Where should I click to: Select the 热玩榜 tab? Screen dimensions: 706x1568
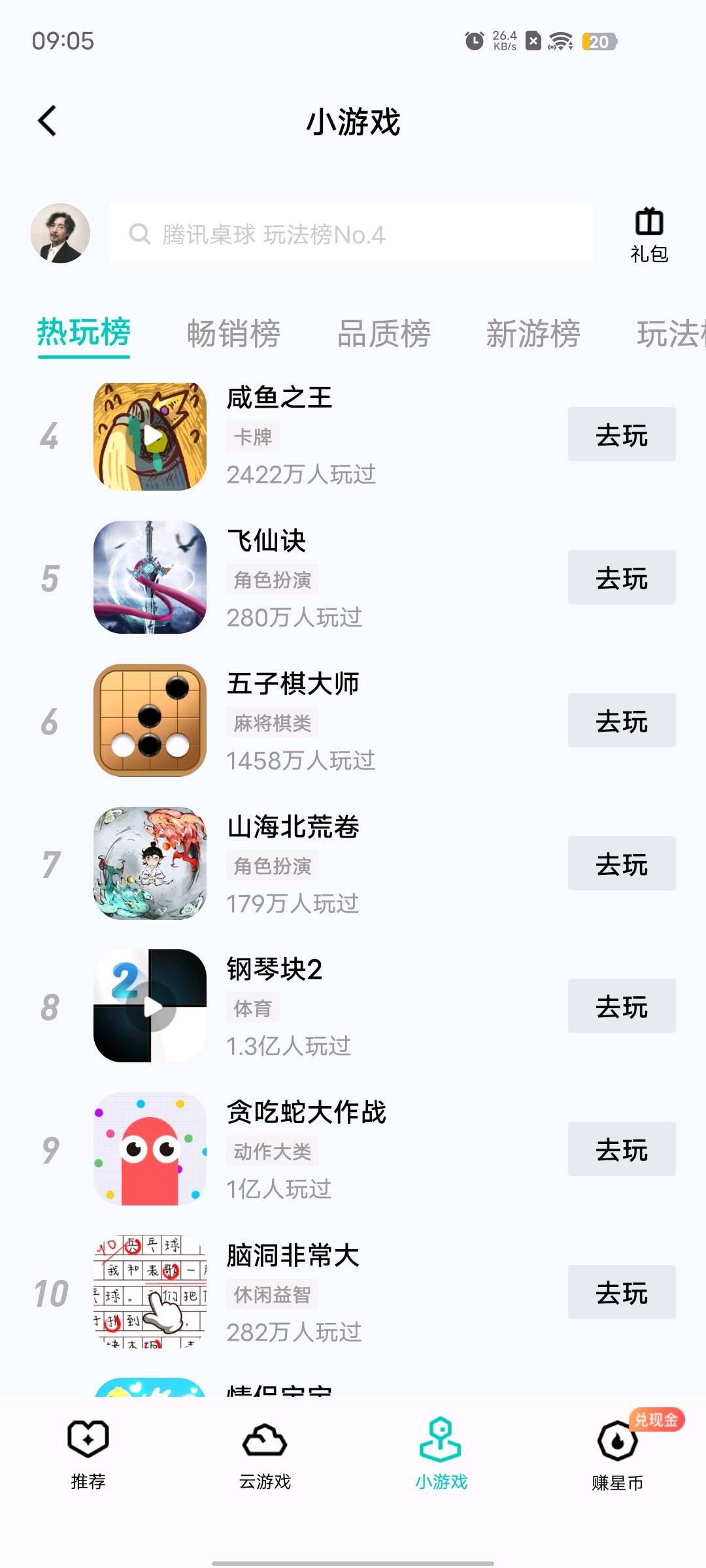tap(84, 333)
